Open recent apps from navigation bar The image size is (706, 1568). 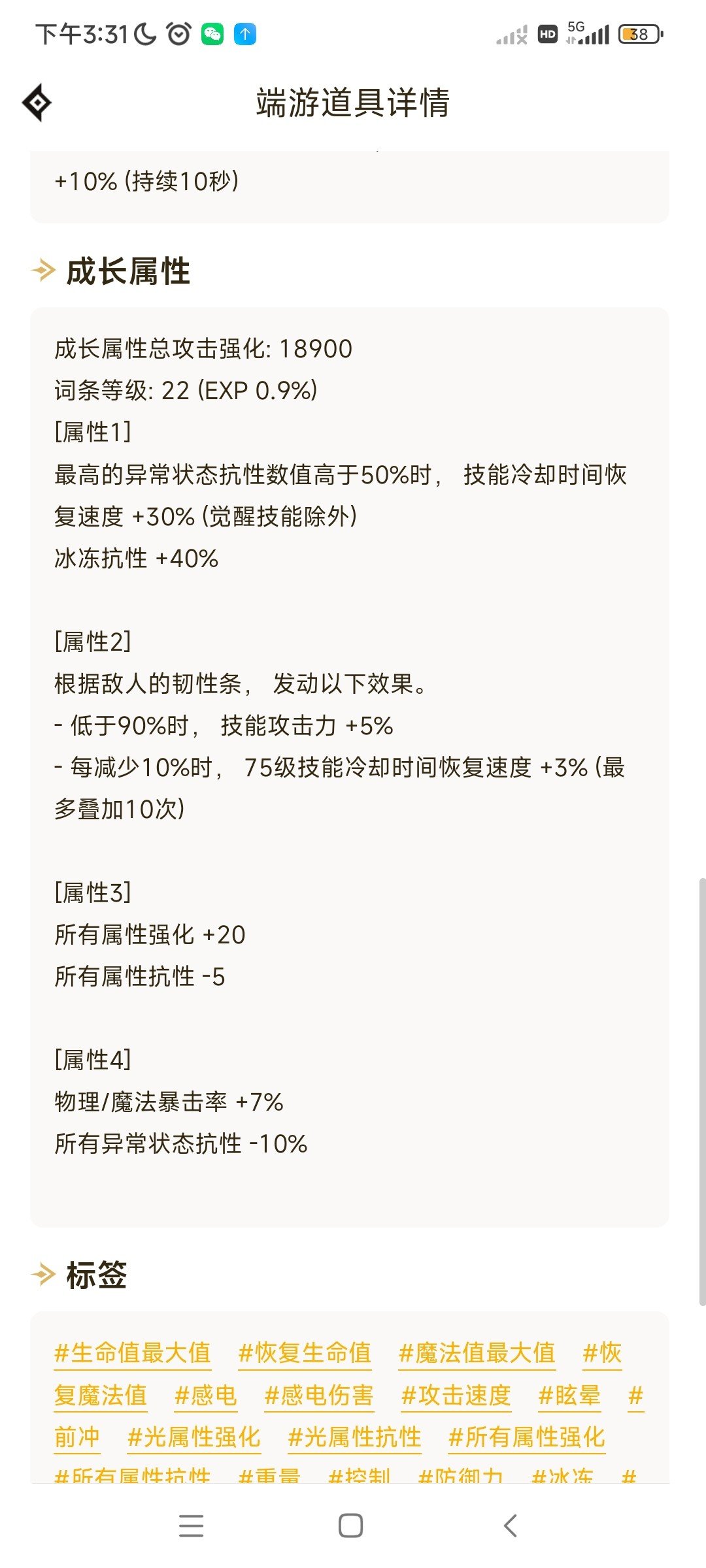click(192, 1526)
